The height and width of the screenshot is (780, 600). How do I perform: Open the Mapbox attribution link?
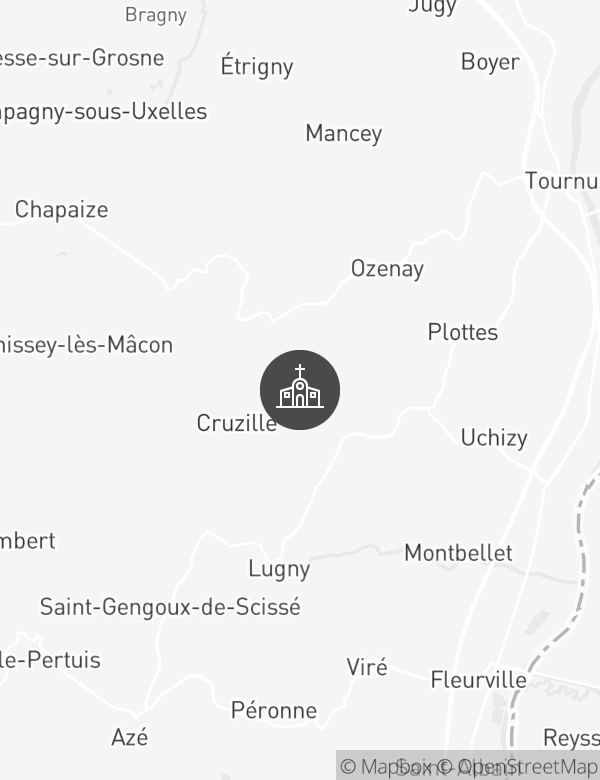coord(388,767)
